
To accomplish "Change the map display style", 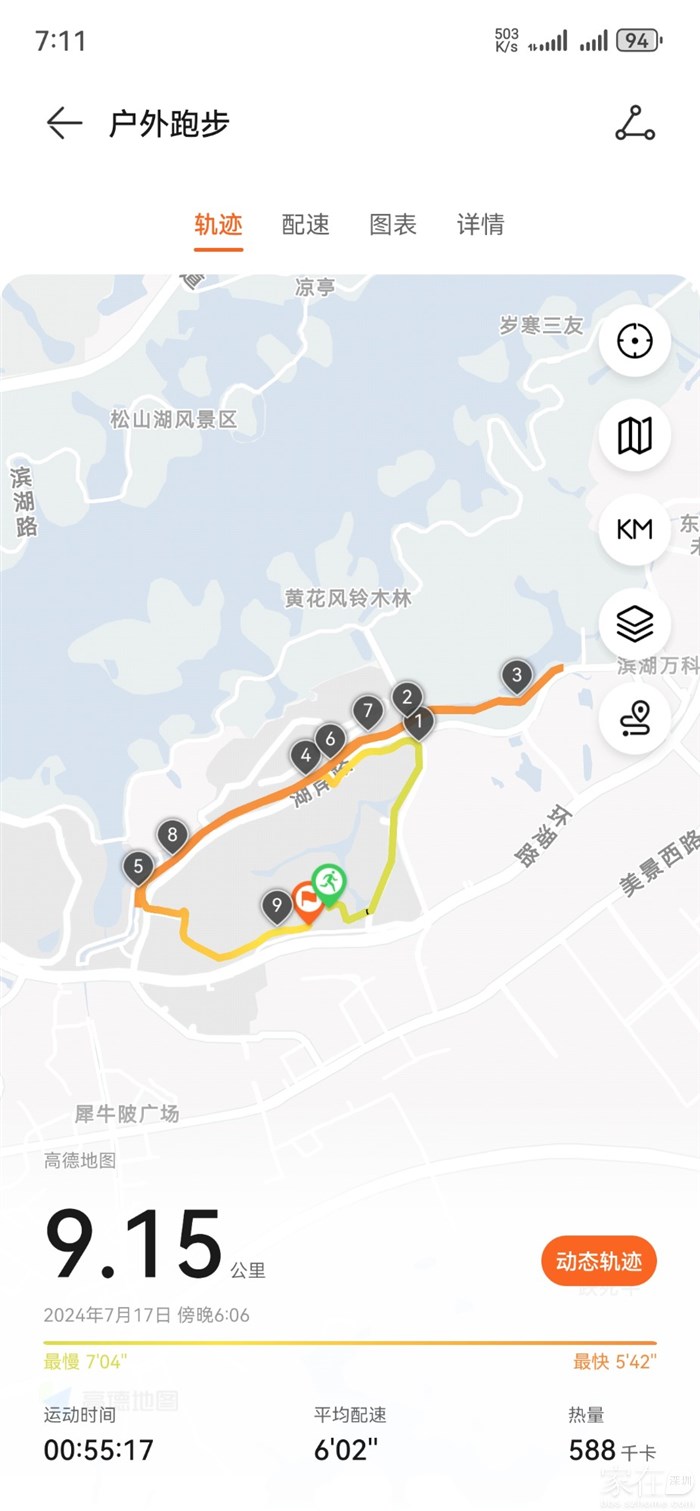I will click(634, 435).
